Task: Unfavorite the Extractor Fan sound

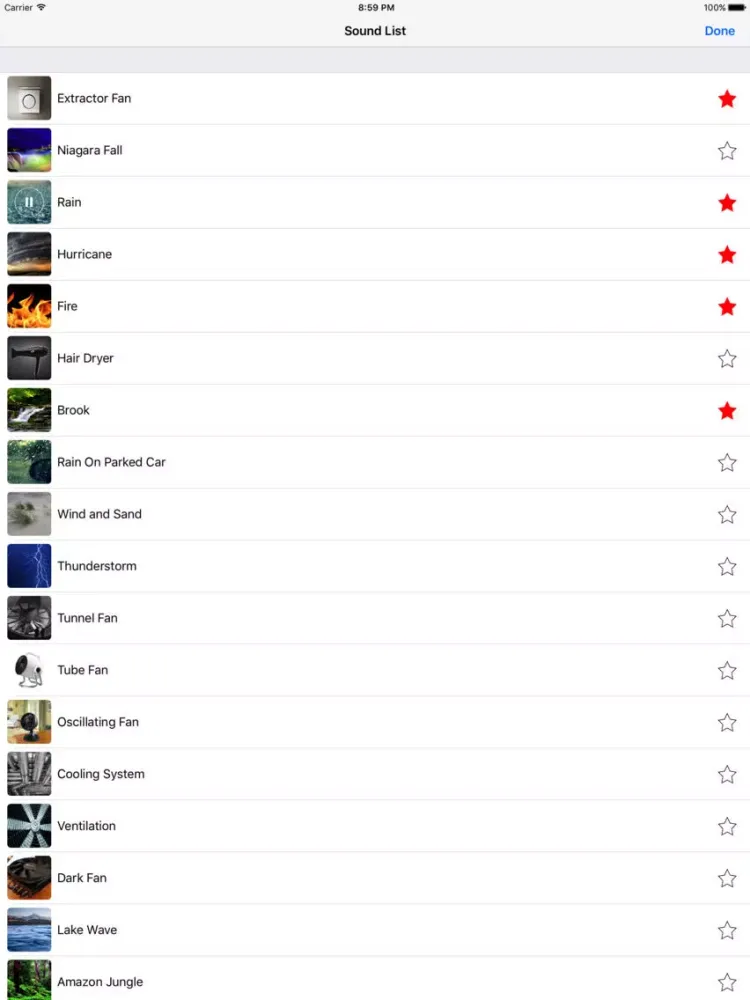Action: tap(727, 98)
